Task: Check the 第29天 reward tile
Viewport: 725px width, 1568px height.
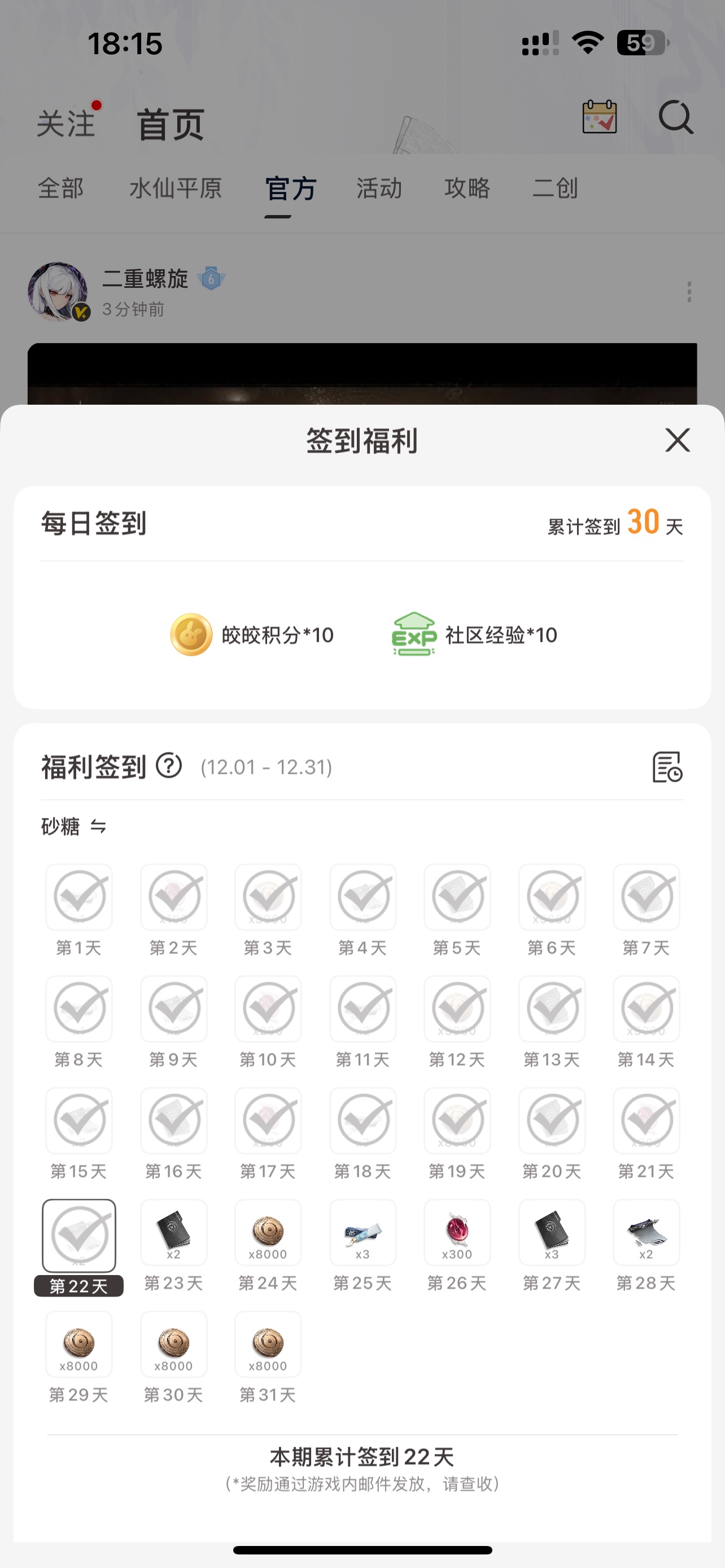Action: coord(79,1344)
